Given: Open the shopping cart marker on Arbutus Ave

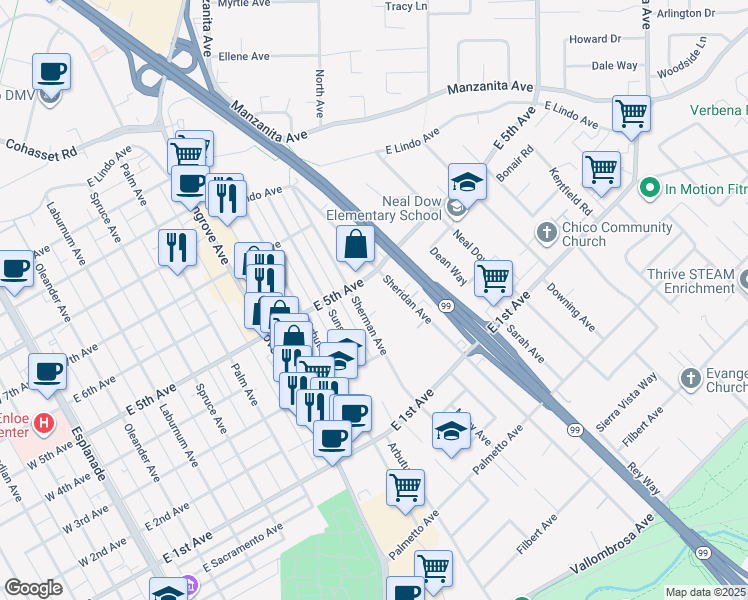Looking at the screenshot, I should point(405,488).
